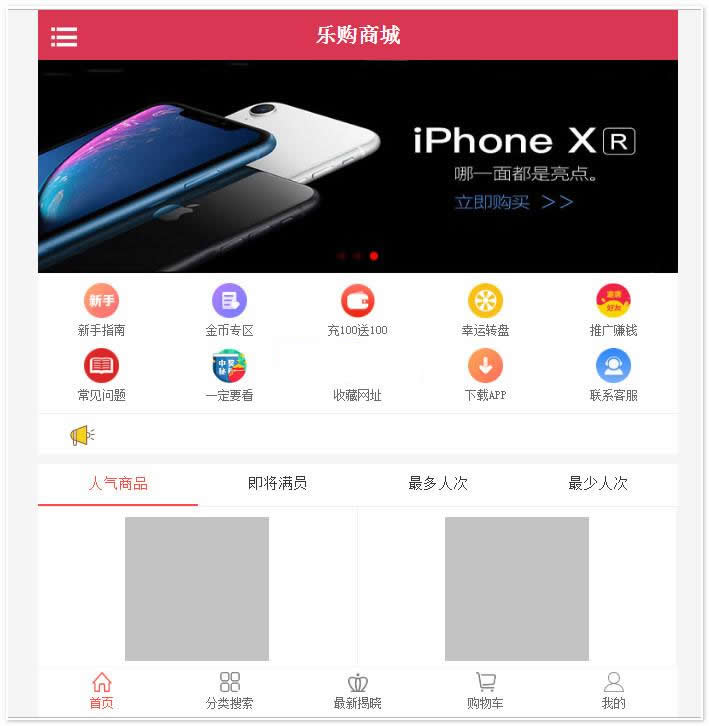Contact 联系客服
The width and height of the screenshot is (709, 726).
pos(613,375)
